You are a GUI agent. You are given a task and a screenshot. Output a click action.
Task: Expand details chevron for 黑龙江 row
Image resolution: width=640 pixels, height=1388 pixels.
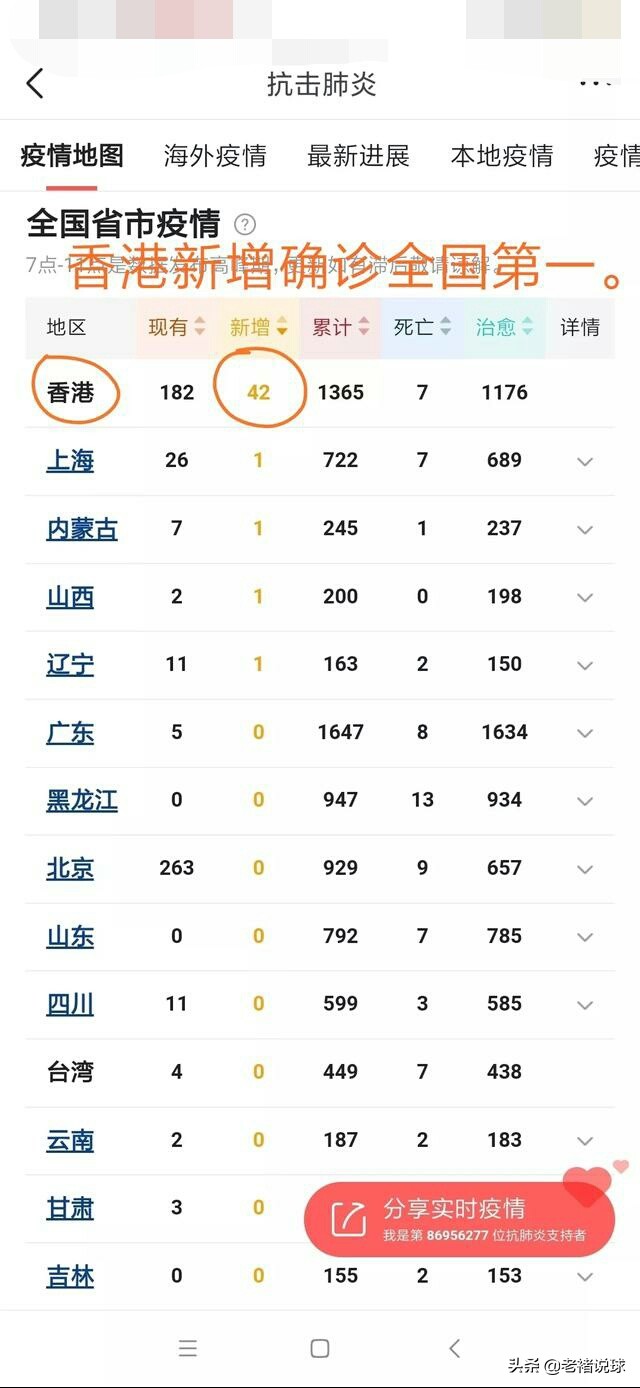(585, 801)
